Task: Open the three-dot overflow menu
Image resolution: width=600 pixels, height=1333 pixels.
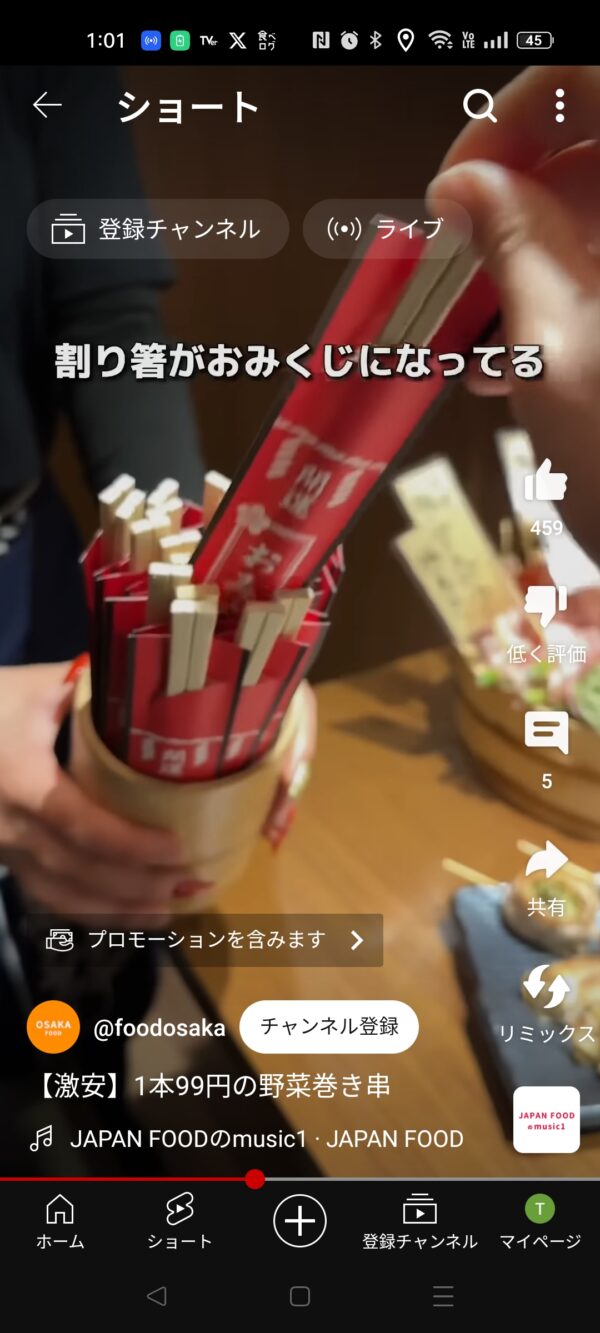Action: [x=559, y=105]
